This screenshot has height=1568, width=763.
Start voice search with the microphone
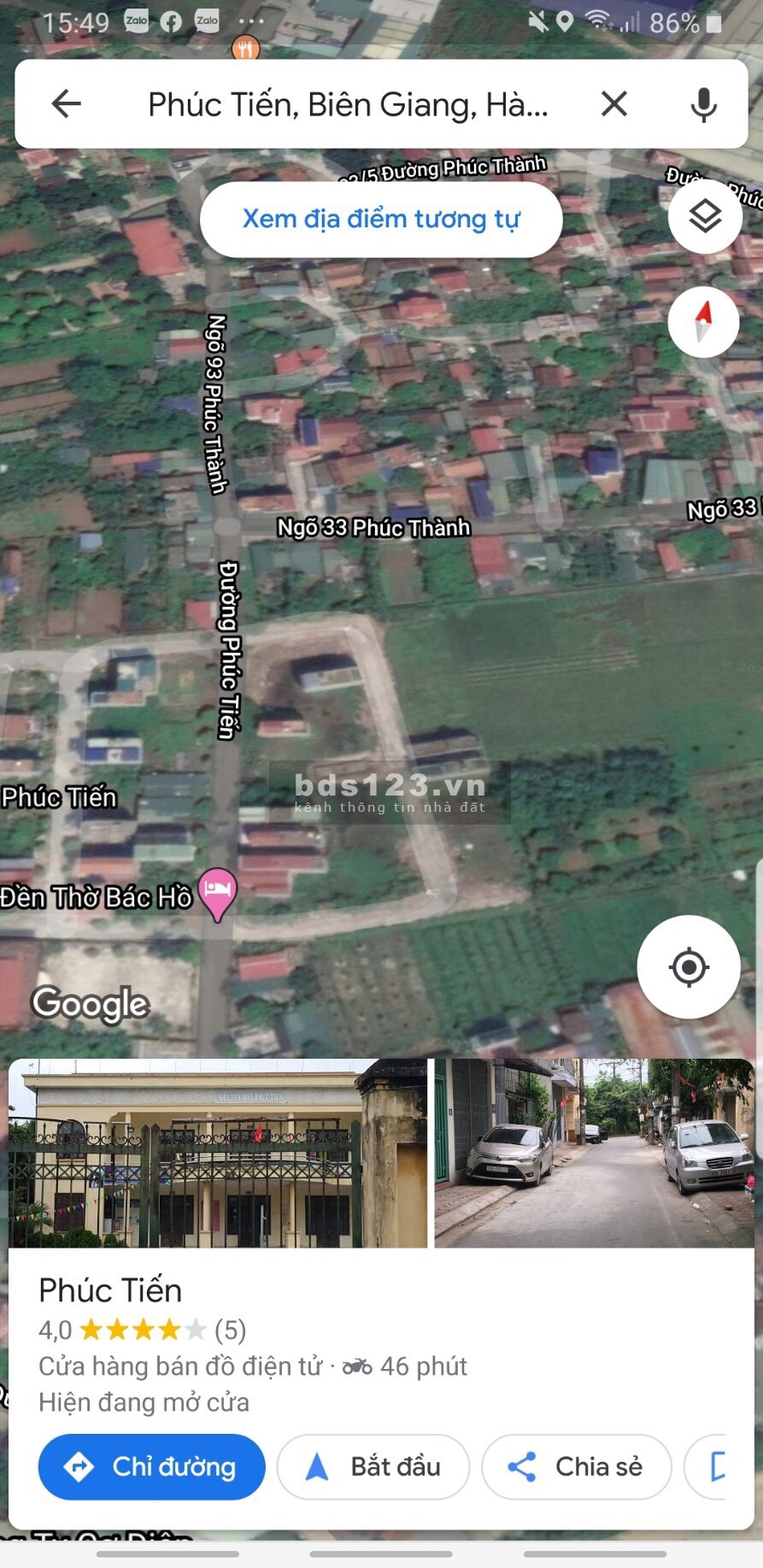click(x=703, y=104)
